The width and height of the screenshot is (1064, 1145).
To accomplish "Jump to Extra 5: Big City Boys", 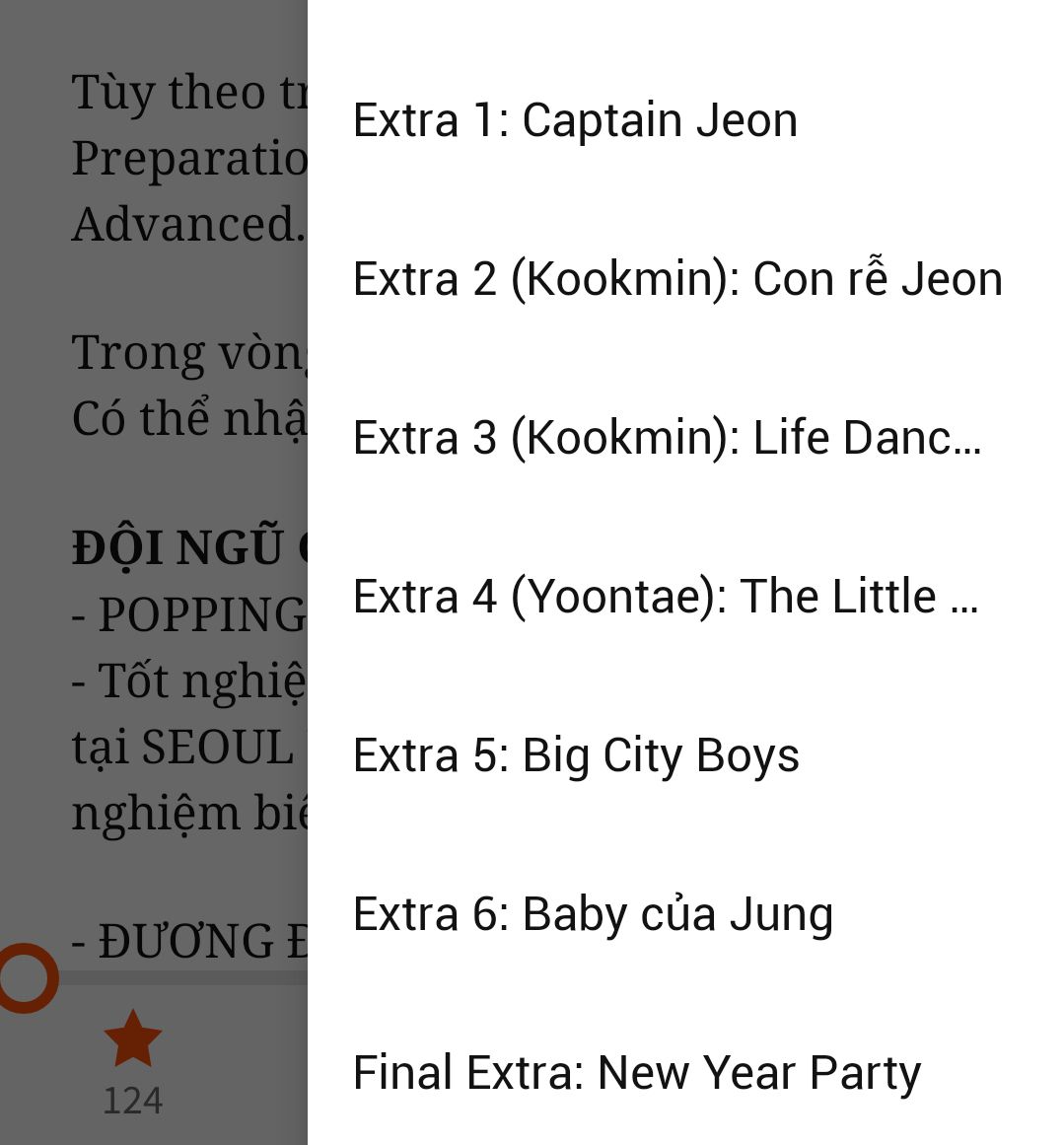I will (576, 755).
